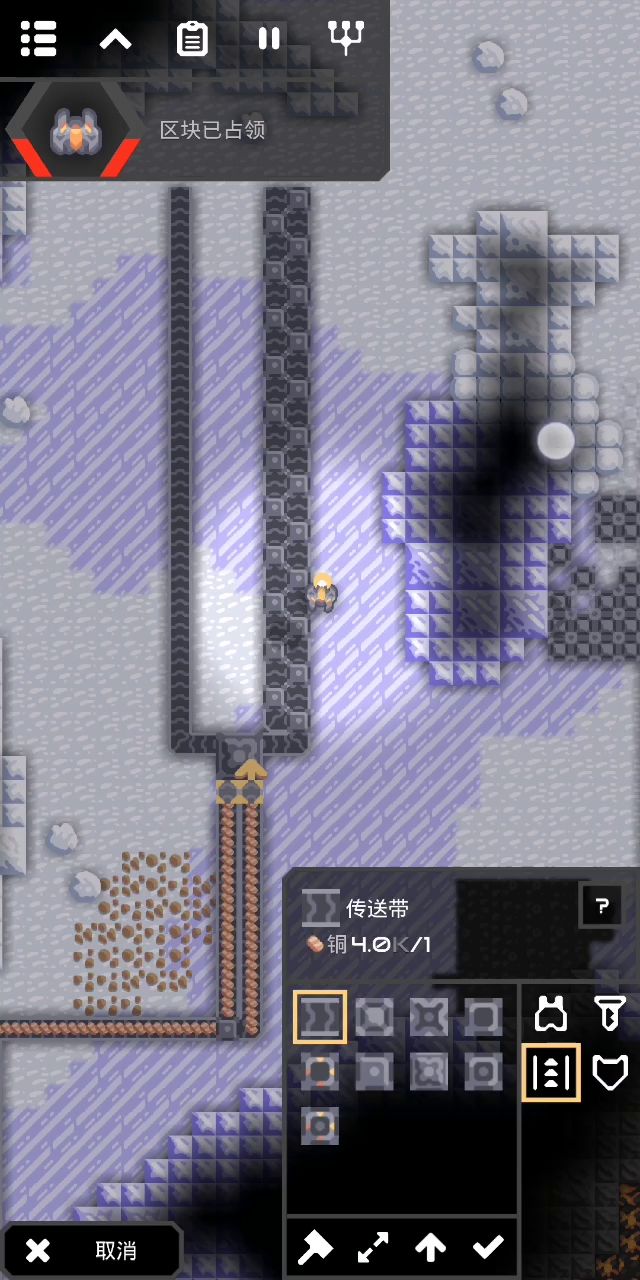
Task: Open the clipboard database icon
Action: (191, 39)
